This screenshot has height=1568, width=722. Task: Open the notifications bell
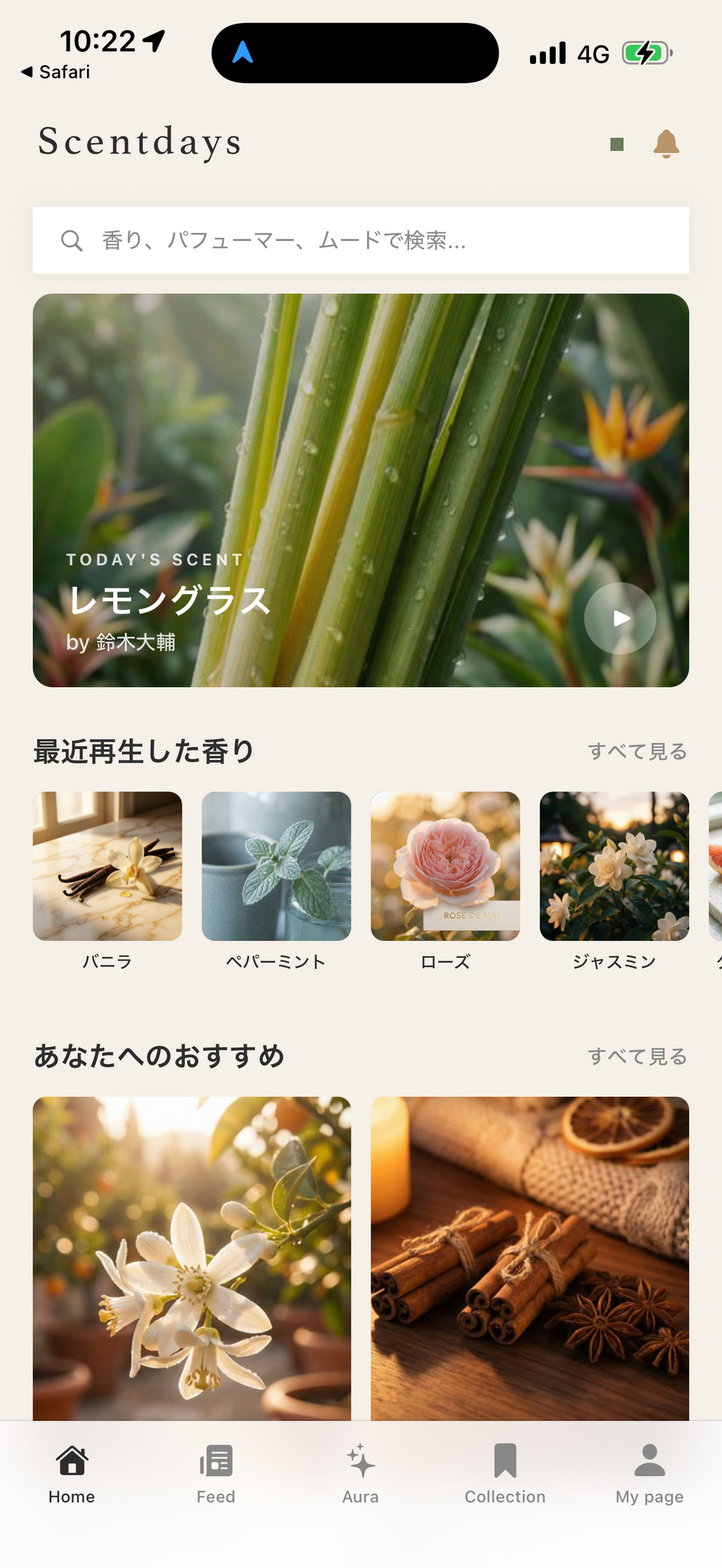point(666,144)
